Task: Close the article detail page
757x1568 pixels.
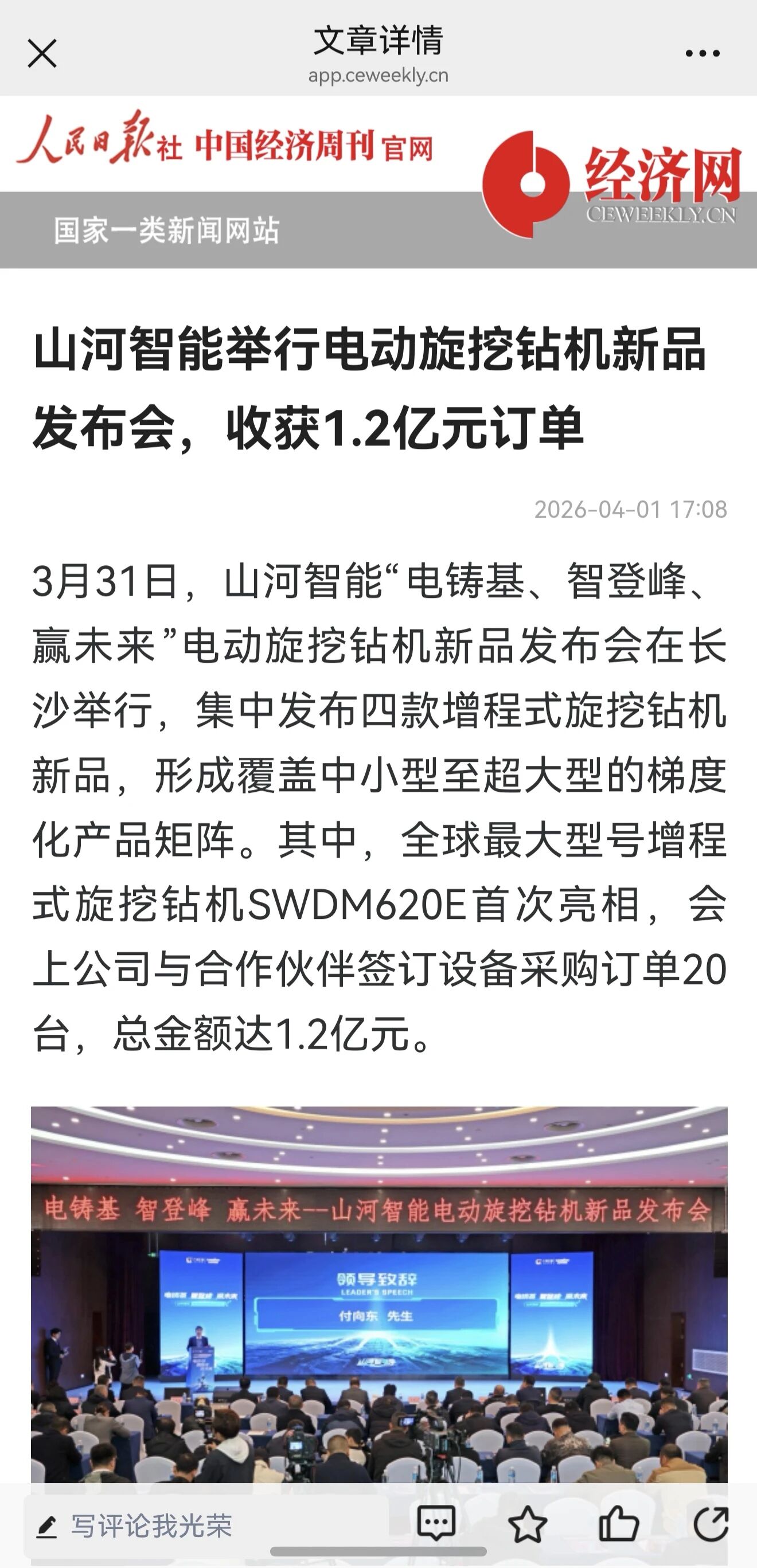Action: [42, 53]
